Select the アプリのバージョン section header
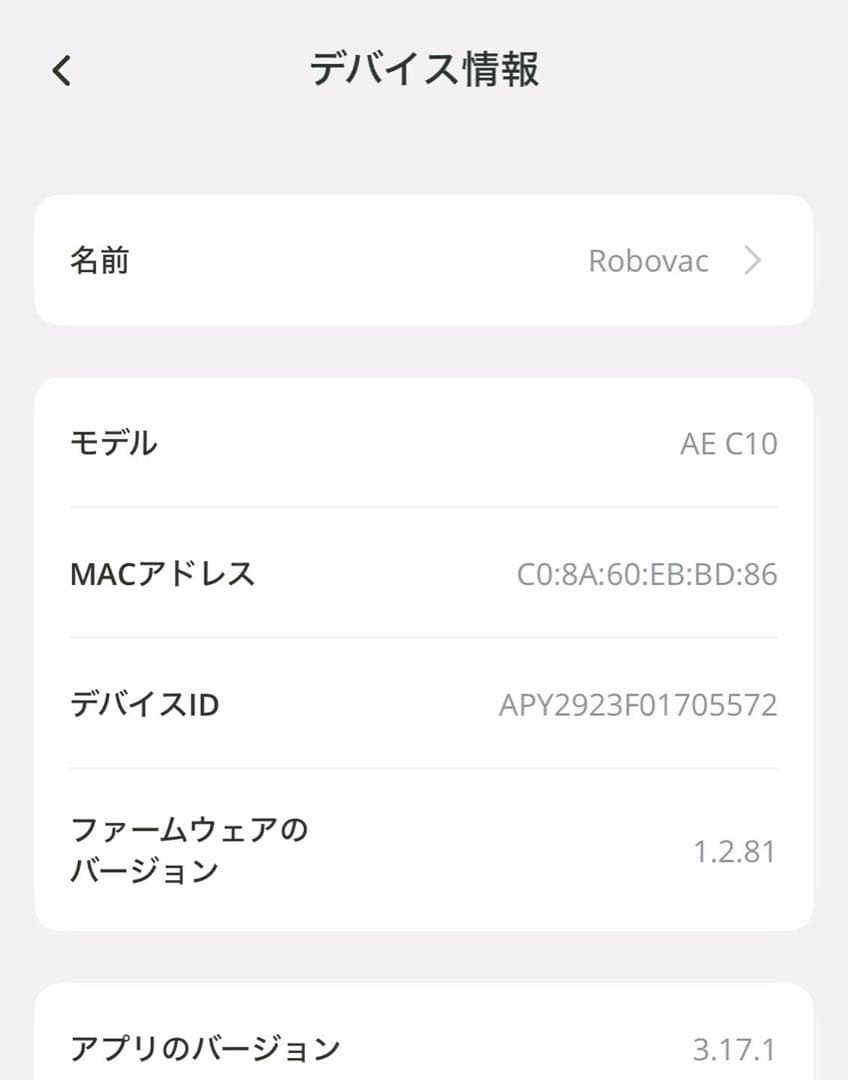Viewport: 849px width, 1080px height. pos(206,1049)
